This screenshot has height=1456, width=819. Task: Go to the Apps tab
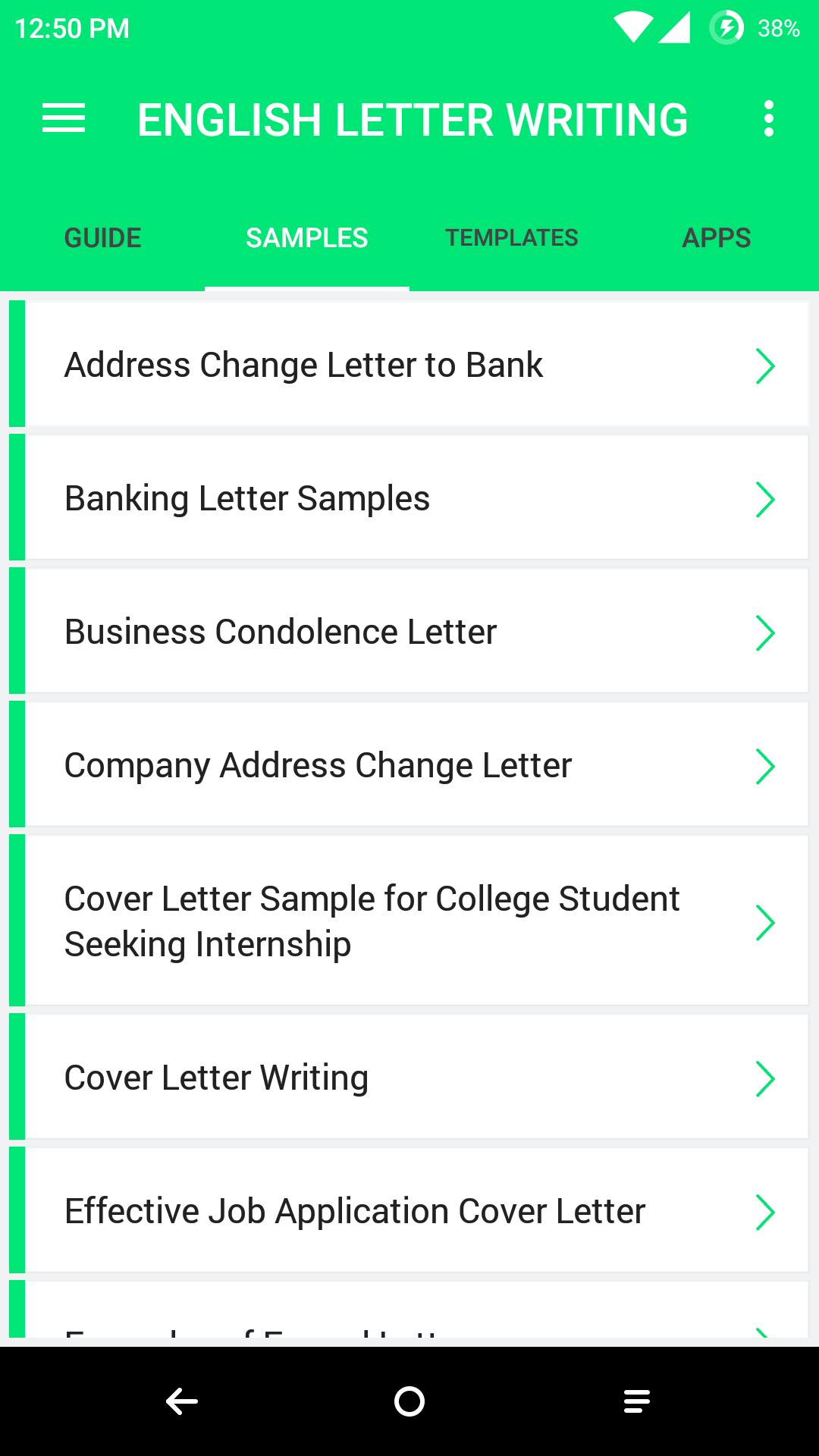coord(717,238)
